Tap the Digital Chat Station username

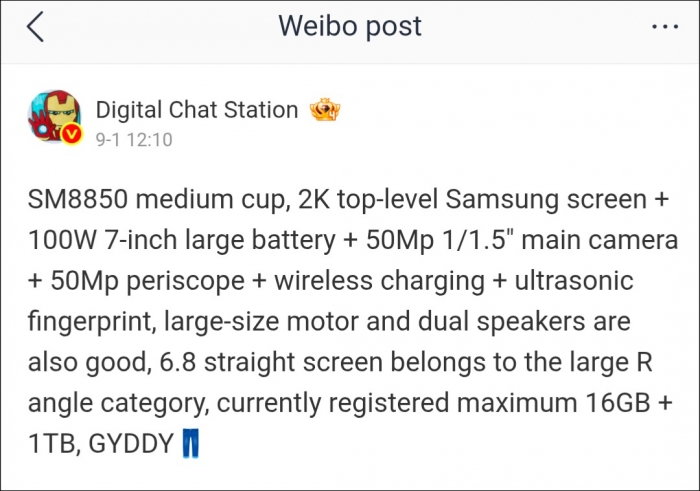pyautogui.click(x=196, y=109)
